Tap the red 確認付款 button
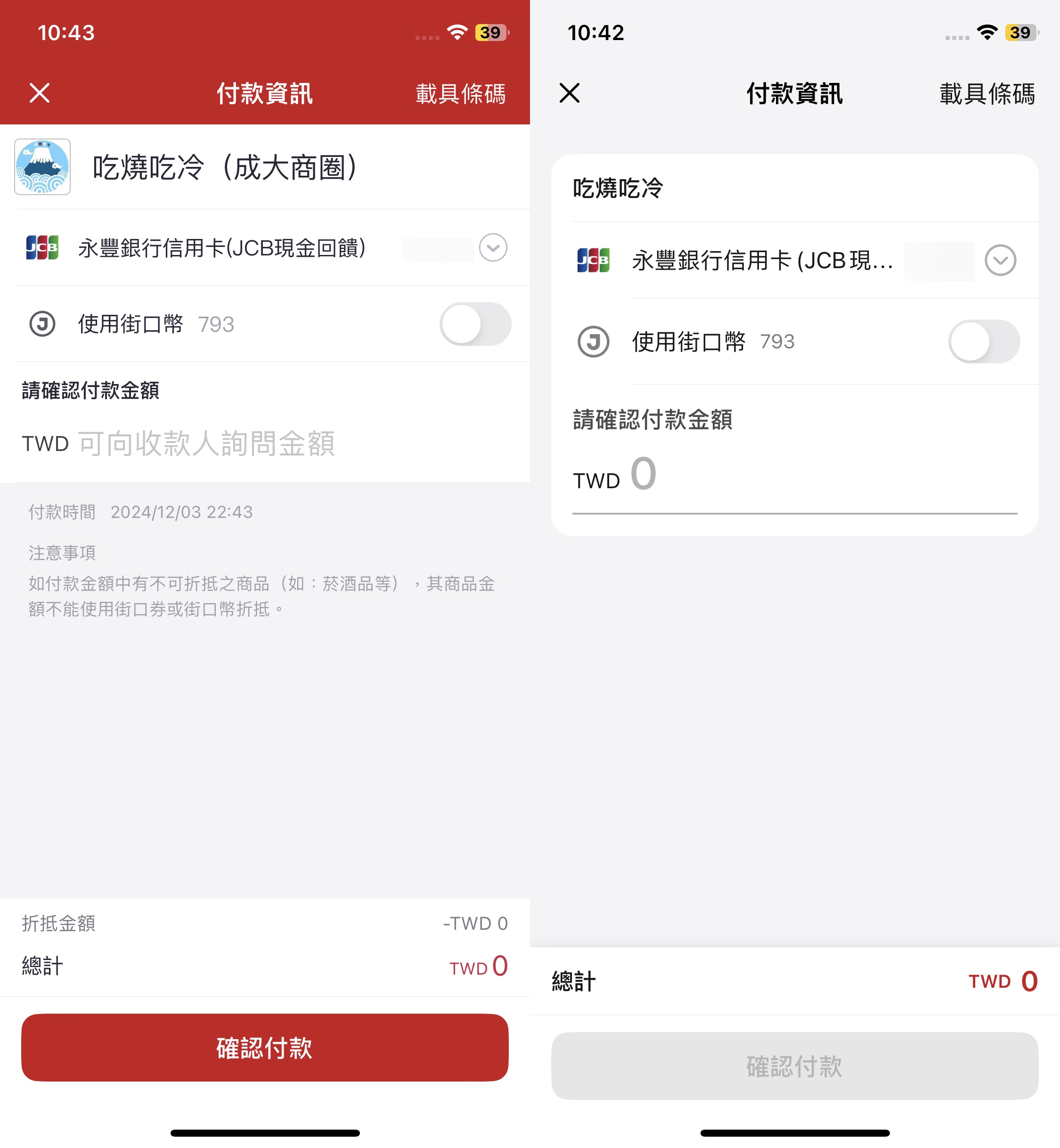Screen dimensions: 1060x1148 coord(264,1048)
